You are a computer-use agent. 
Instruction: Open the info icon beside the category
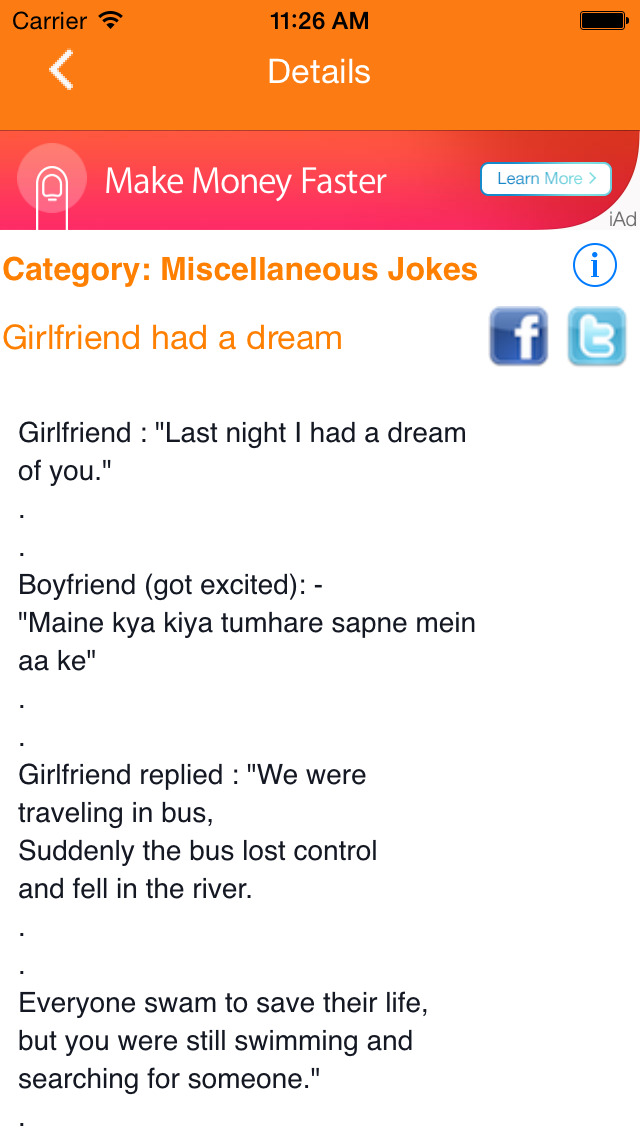click(x=594, y=266)
